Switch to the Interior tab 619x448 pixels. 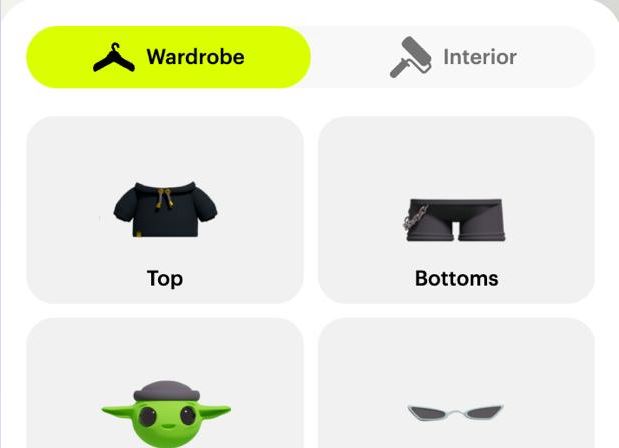[x=453, y=57]
